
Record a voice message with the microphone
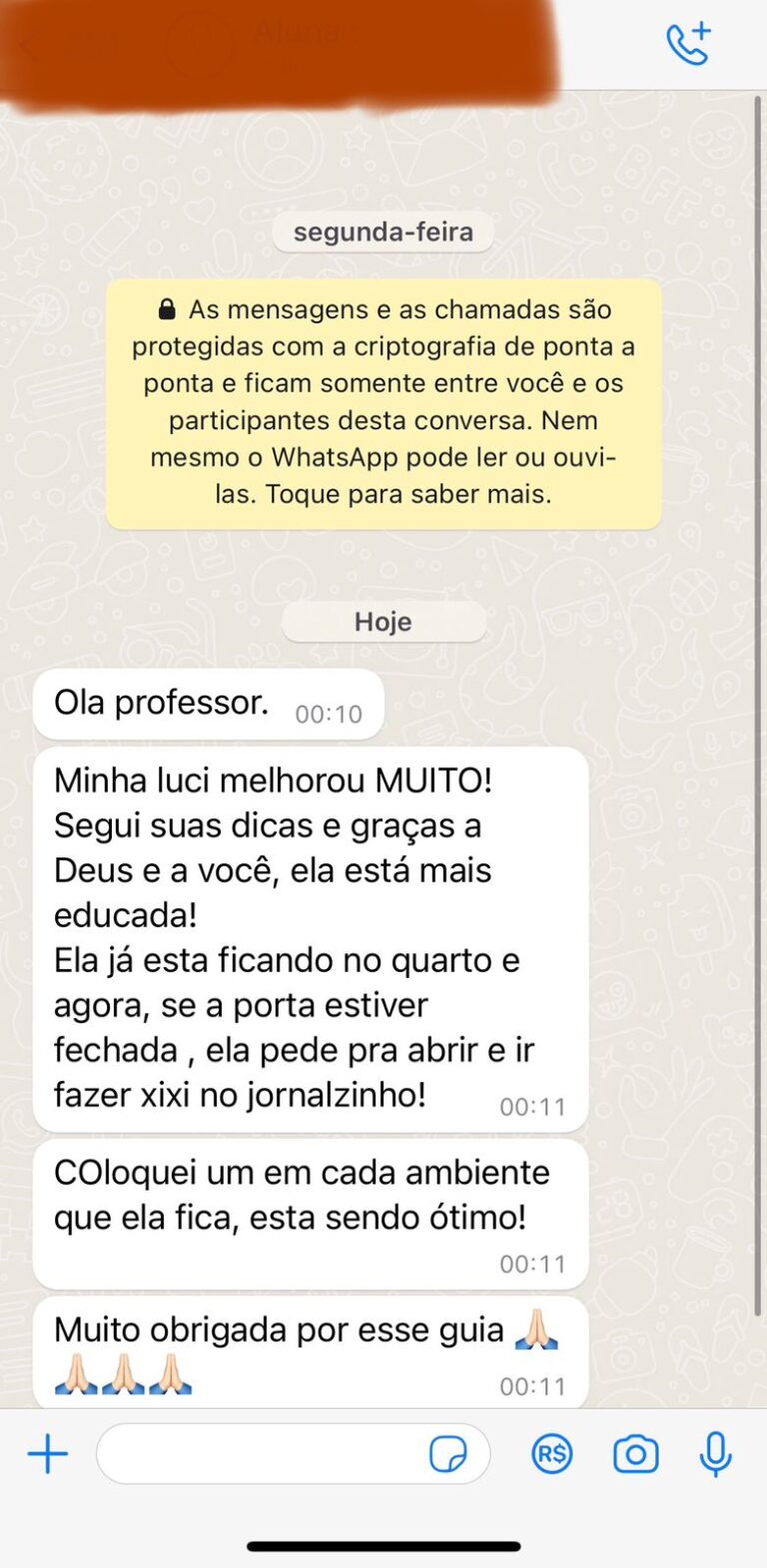pyautogui.click(x=715, y=1454)
